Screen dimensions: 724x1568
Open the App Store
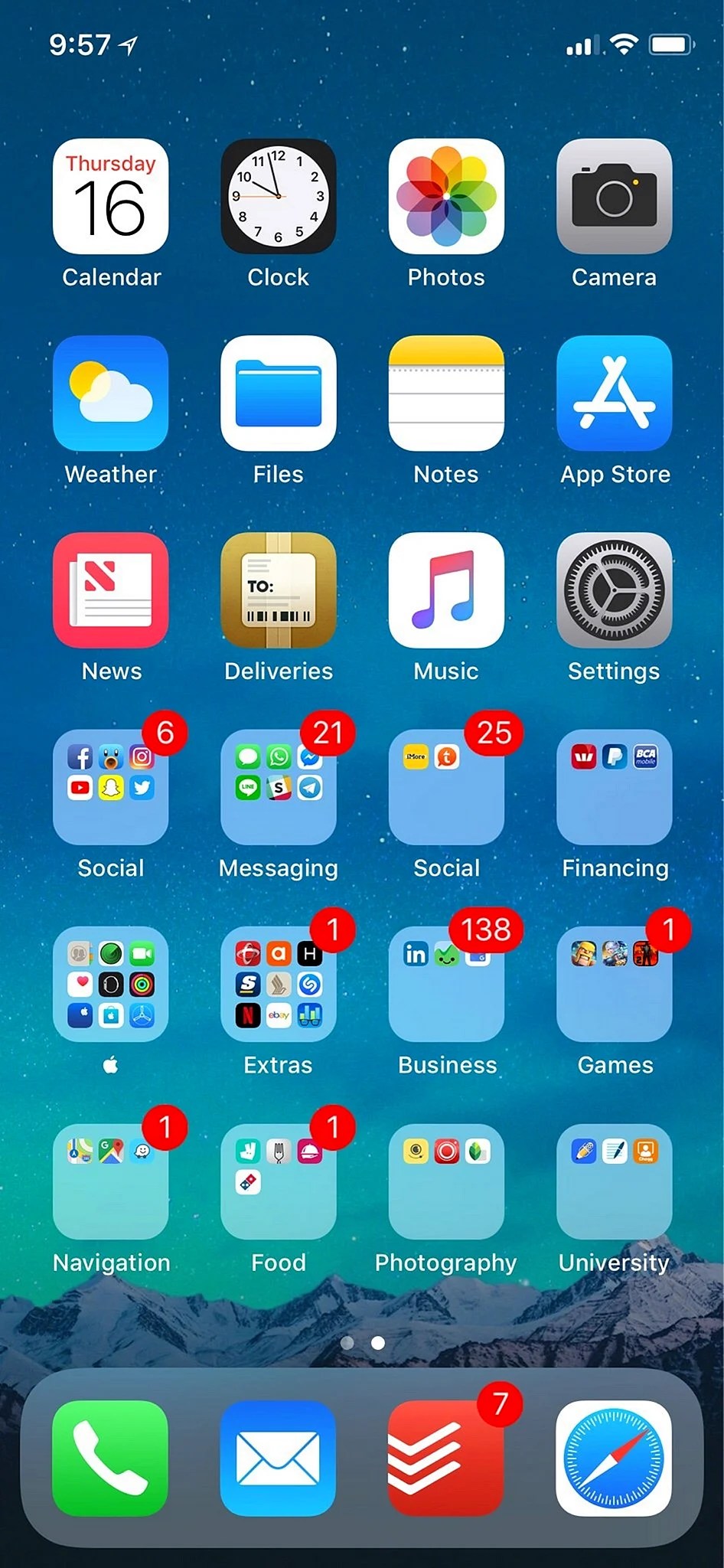point(614,394)
